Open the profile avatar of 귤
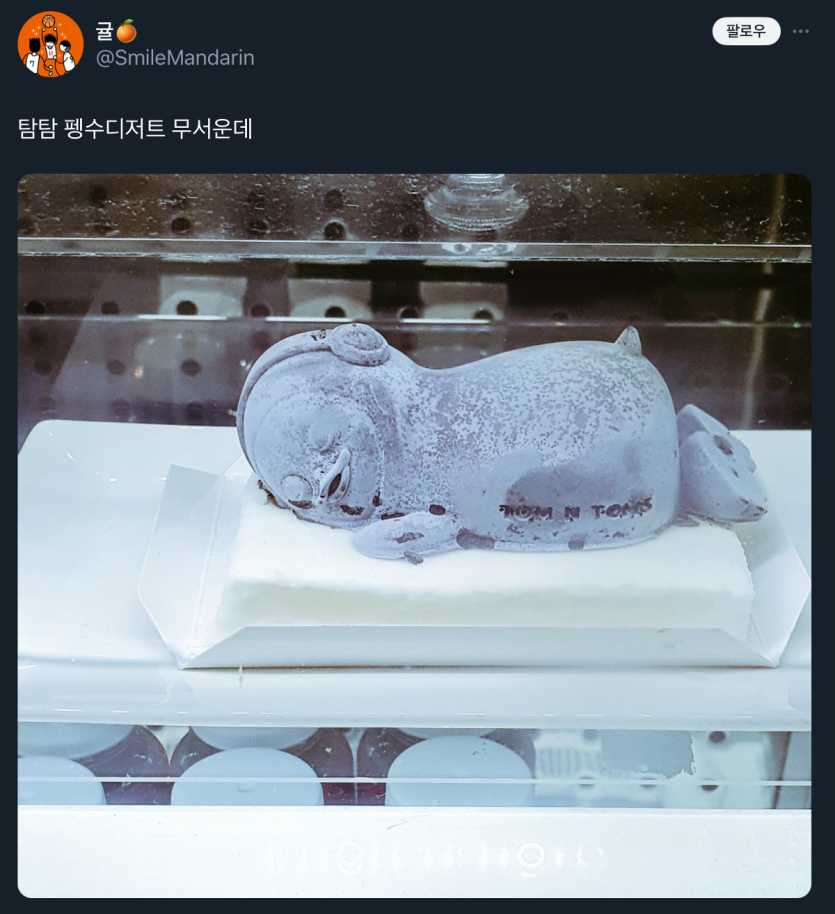This screenshot has width=835, height=914. pyautogui.click(x=50, y=44)
